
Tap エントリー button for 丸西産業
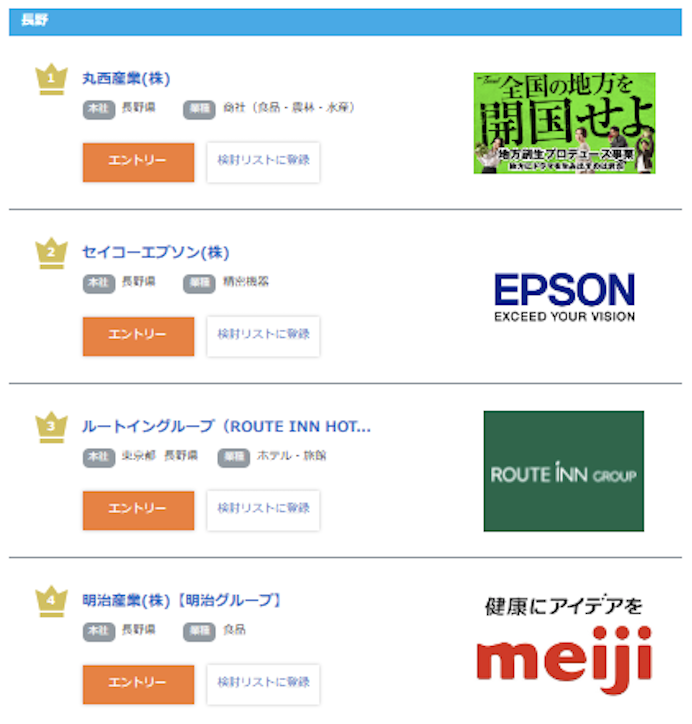[138, 162]
